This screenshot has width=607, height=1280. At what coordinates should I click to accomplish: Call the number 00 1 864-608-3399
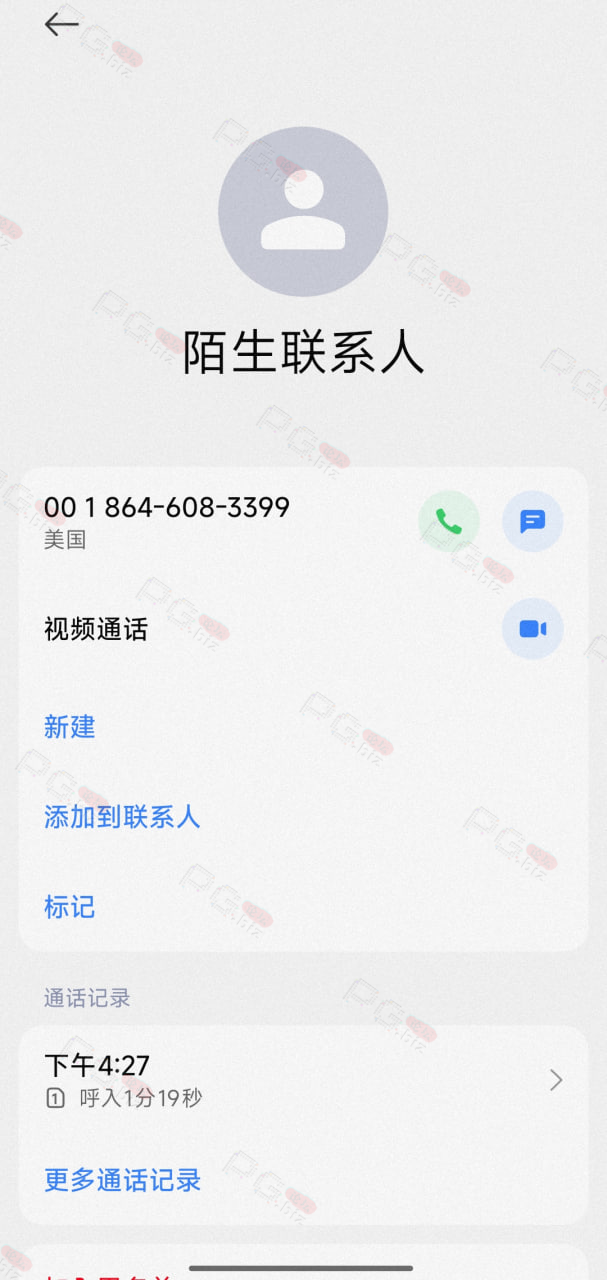click(449, 522)
